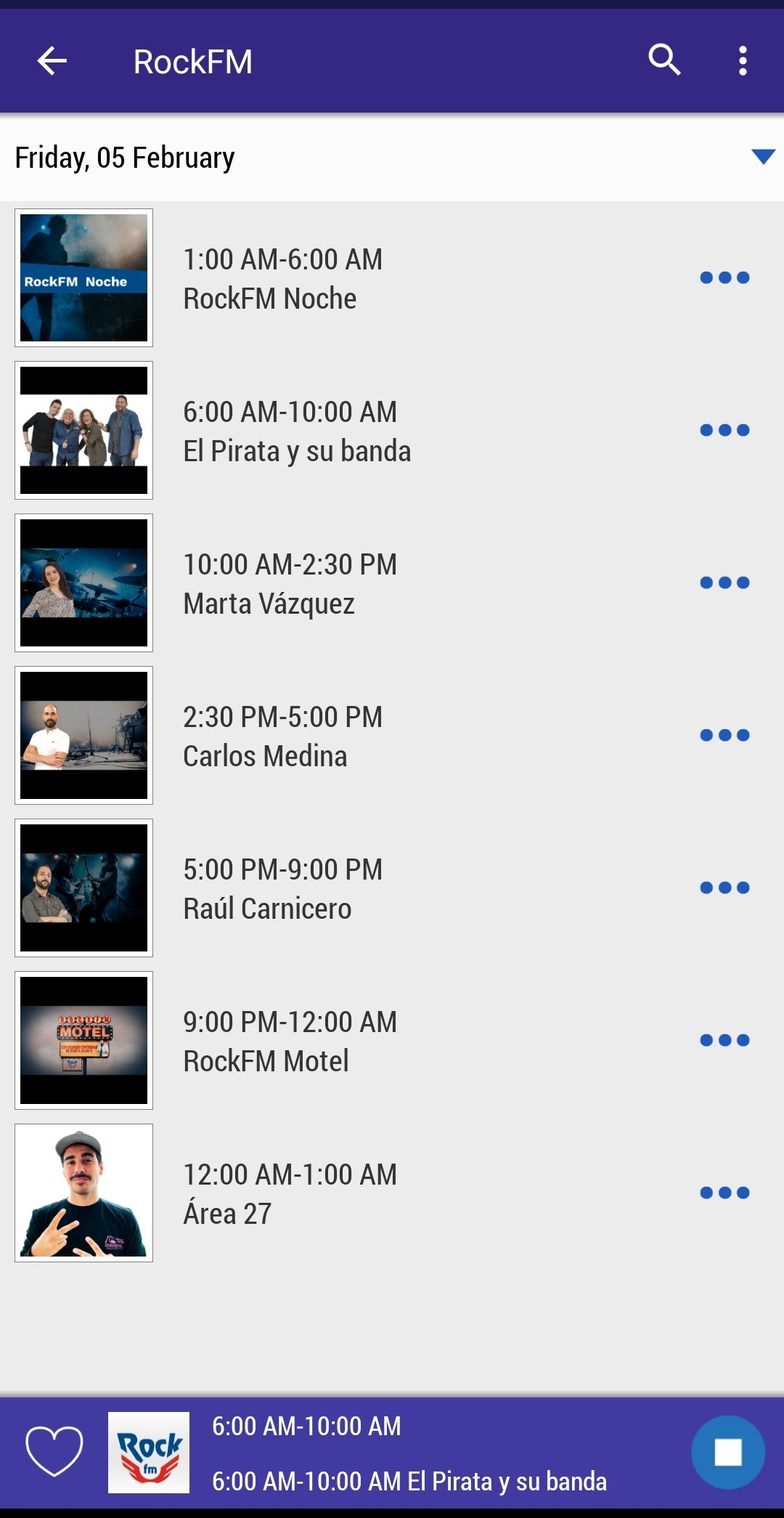This screenshot has width=784, height=1518.
Task: Open options for RockFM Motel
Action: pyautogui.click(x=724, y=1040)
